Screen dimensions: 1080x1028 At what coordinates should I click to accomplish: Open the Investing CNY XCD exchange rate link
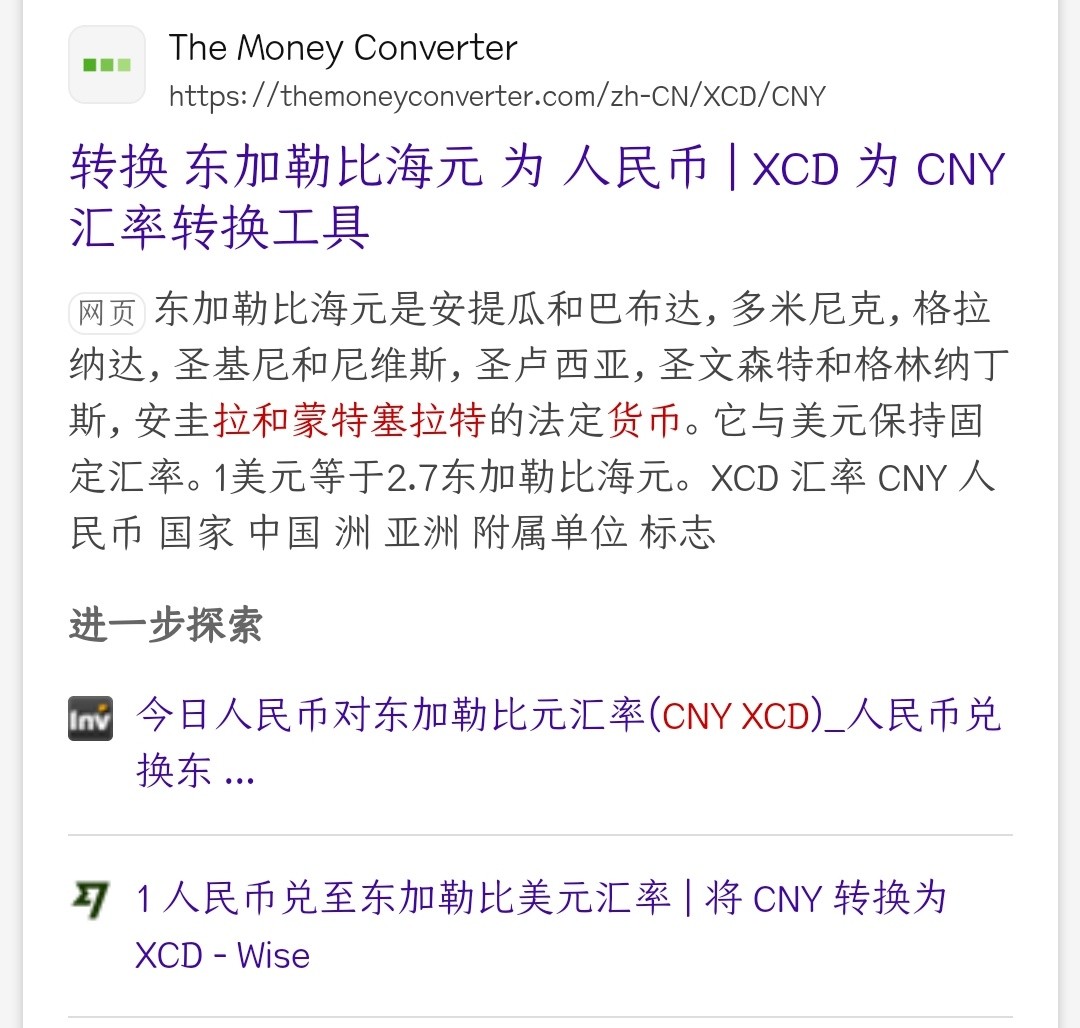tap(568, 743)
